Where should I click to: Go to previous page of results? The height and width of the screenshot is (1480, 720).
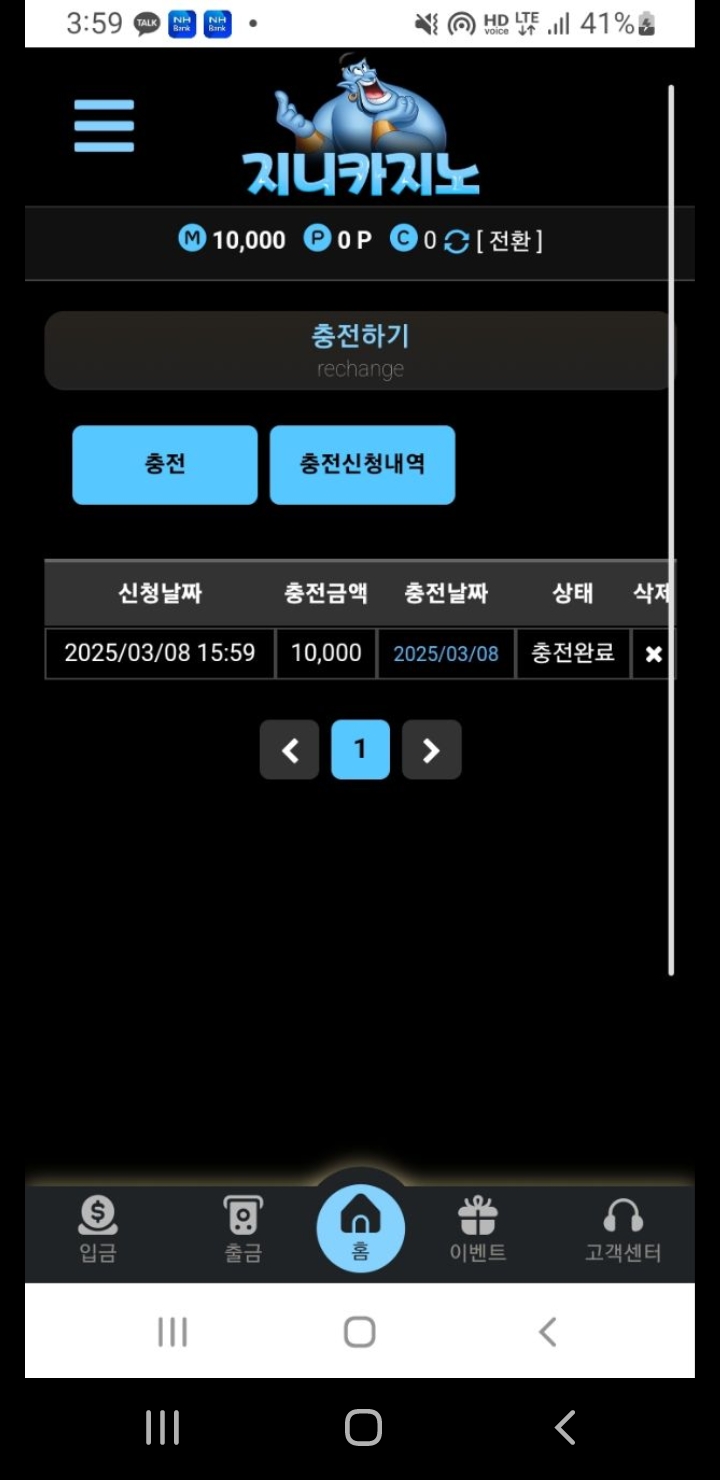[290, 750]
